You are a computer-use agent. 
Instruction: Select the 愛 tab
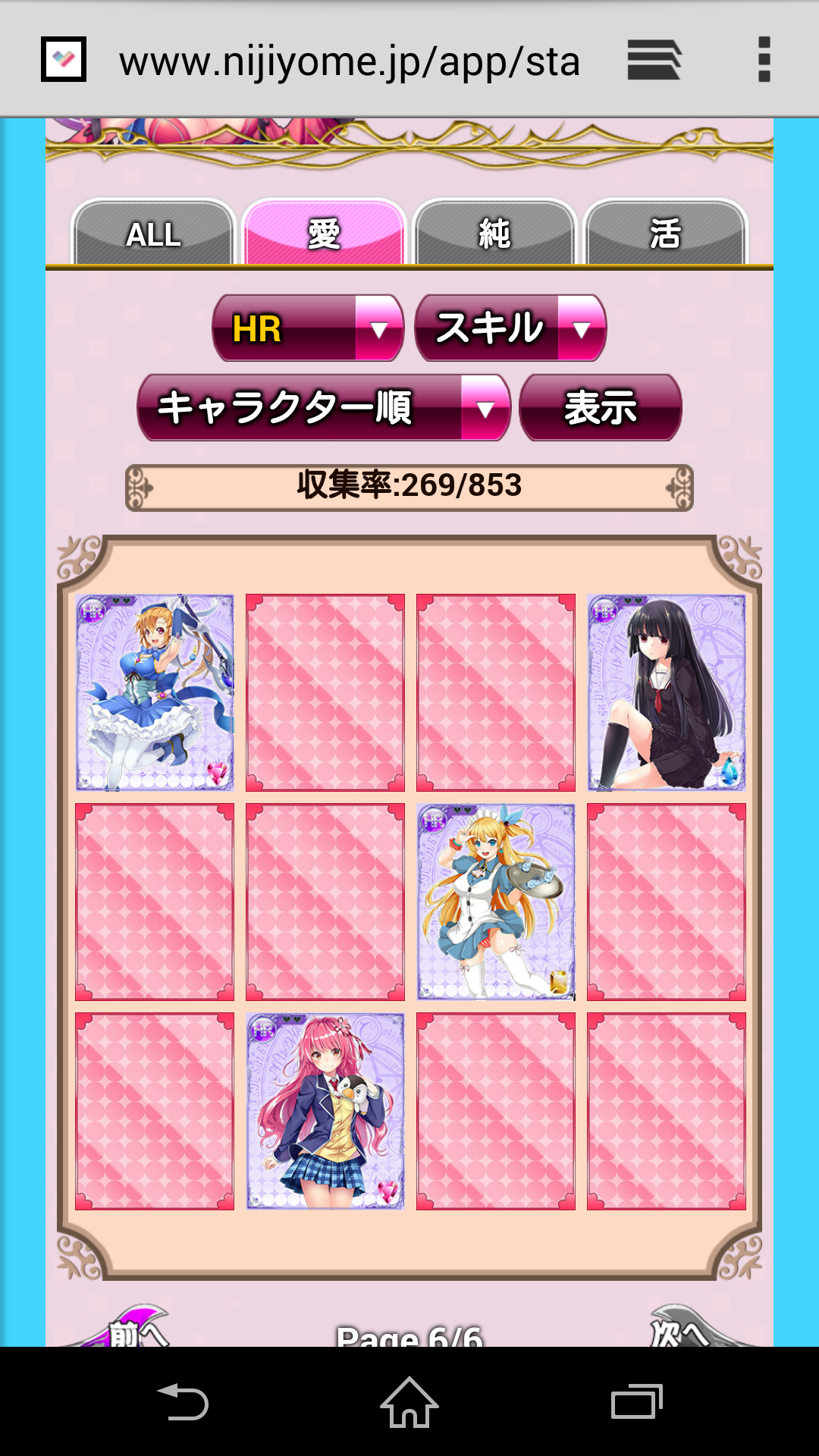(324, 234)
